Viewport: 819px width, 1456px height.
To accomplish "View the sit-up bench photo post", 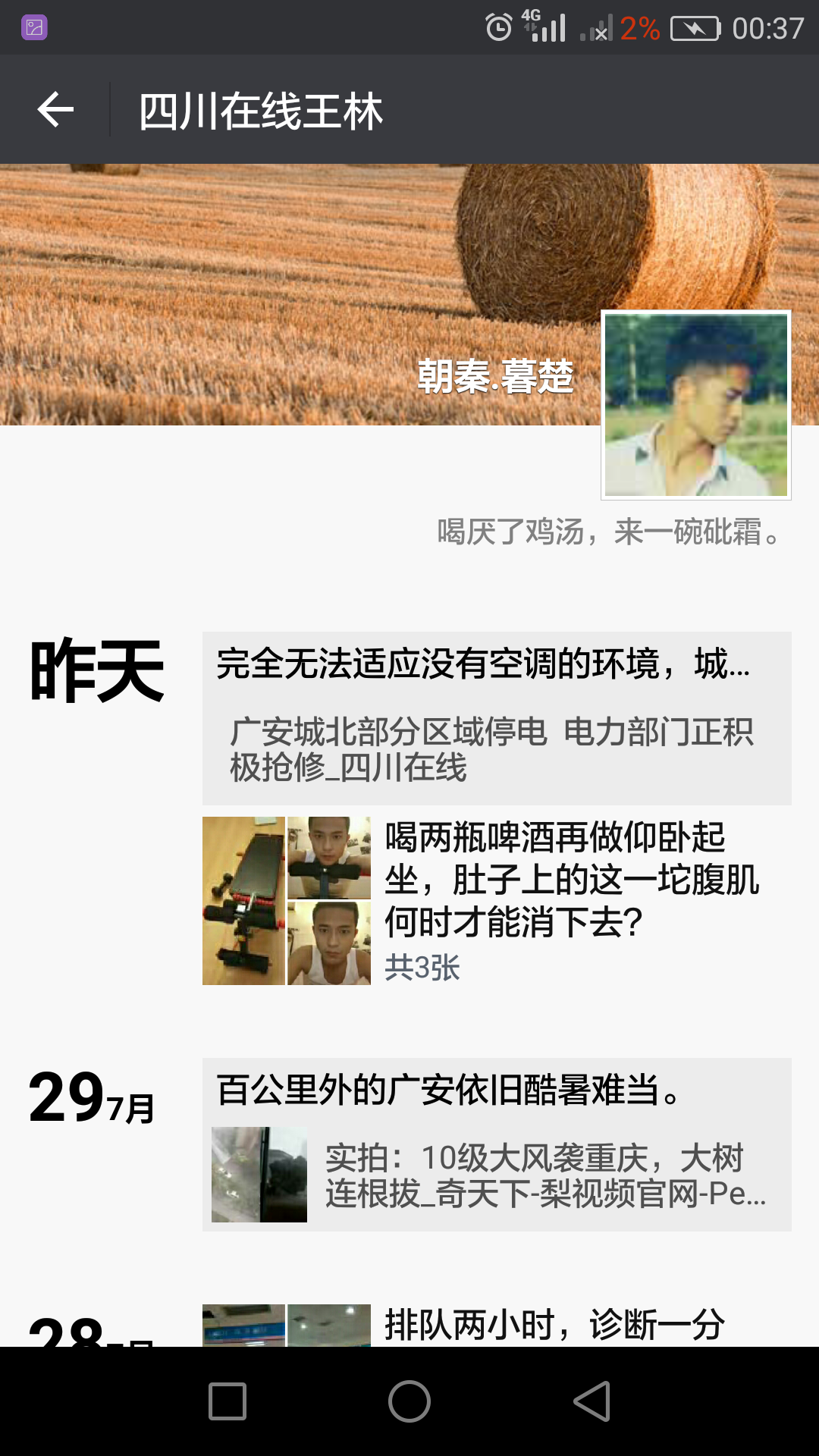I will (244, 901).
